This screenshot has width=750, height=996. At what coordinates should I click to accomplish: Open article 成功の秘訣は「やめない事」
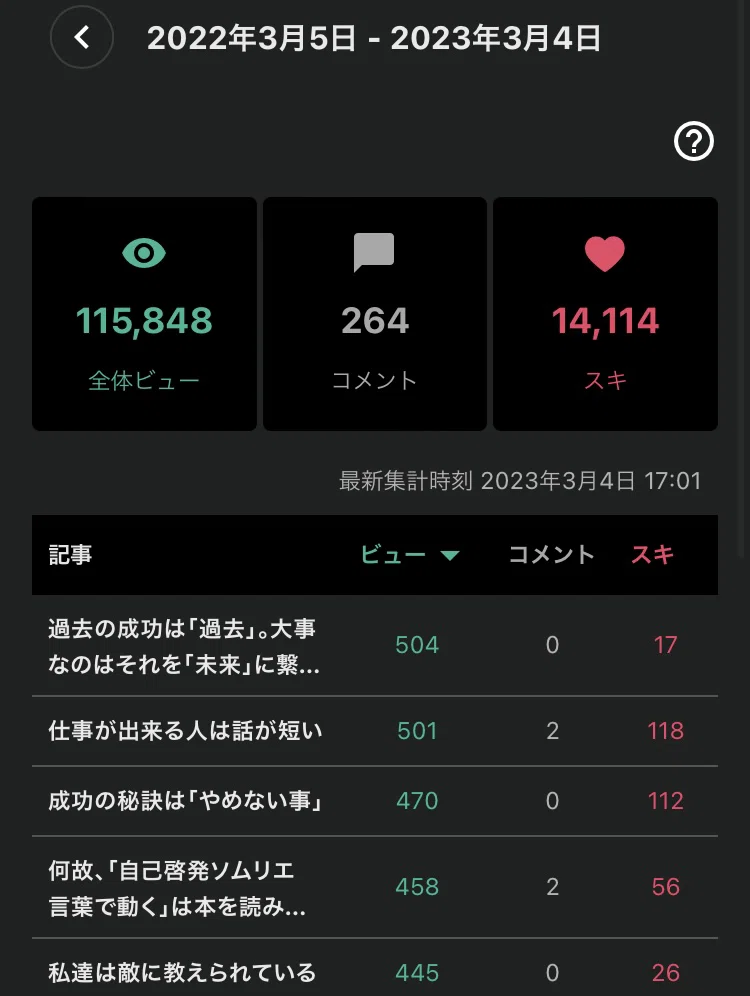click(x=375, y=801)
